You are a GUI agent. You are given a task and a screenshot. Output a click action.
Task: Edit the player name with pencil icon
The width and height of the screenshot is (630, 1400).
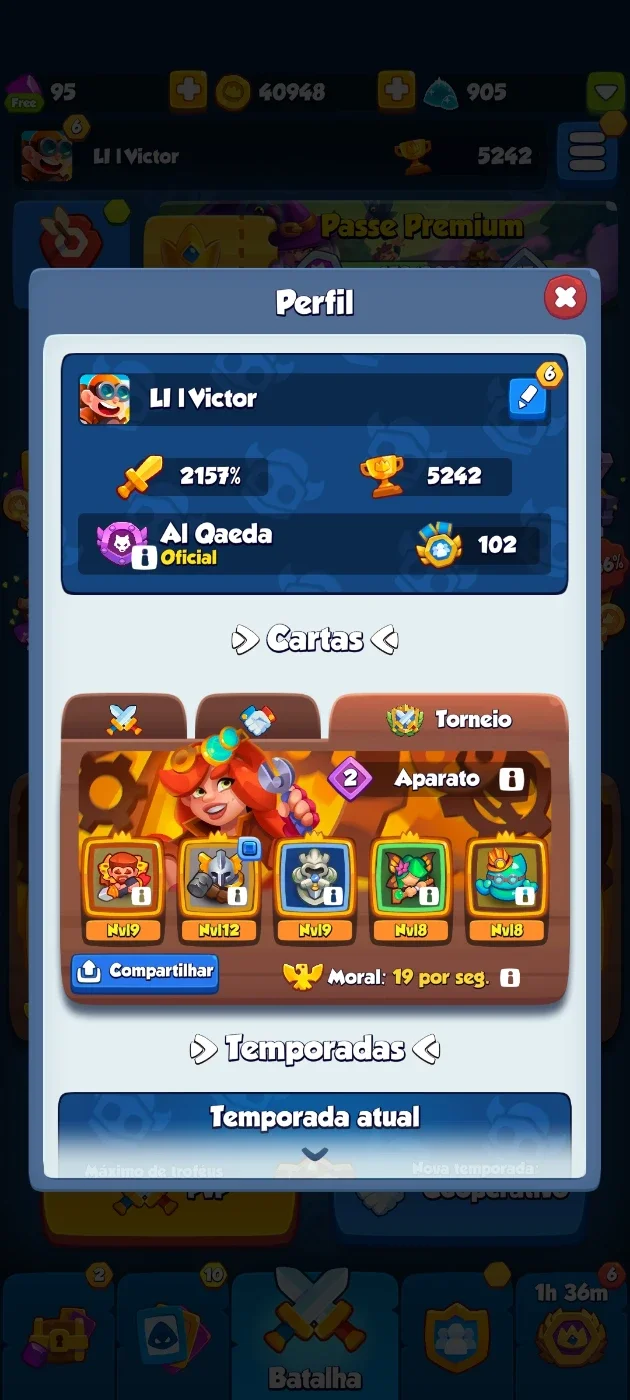(x=527, y=398)
